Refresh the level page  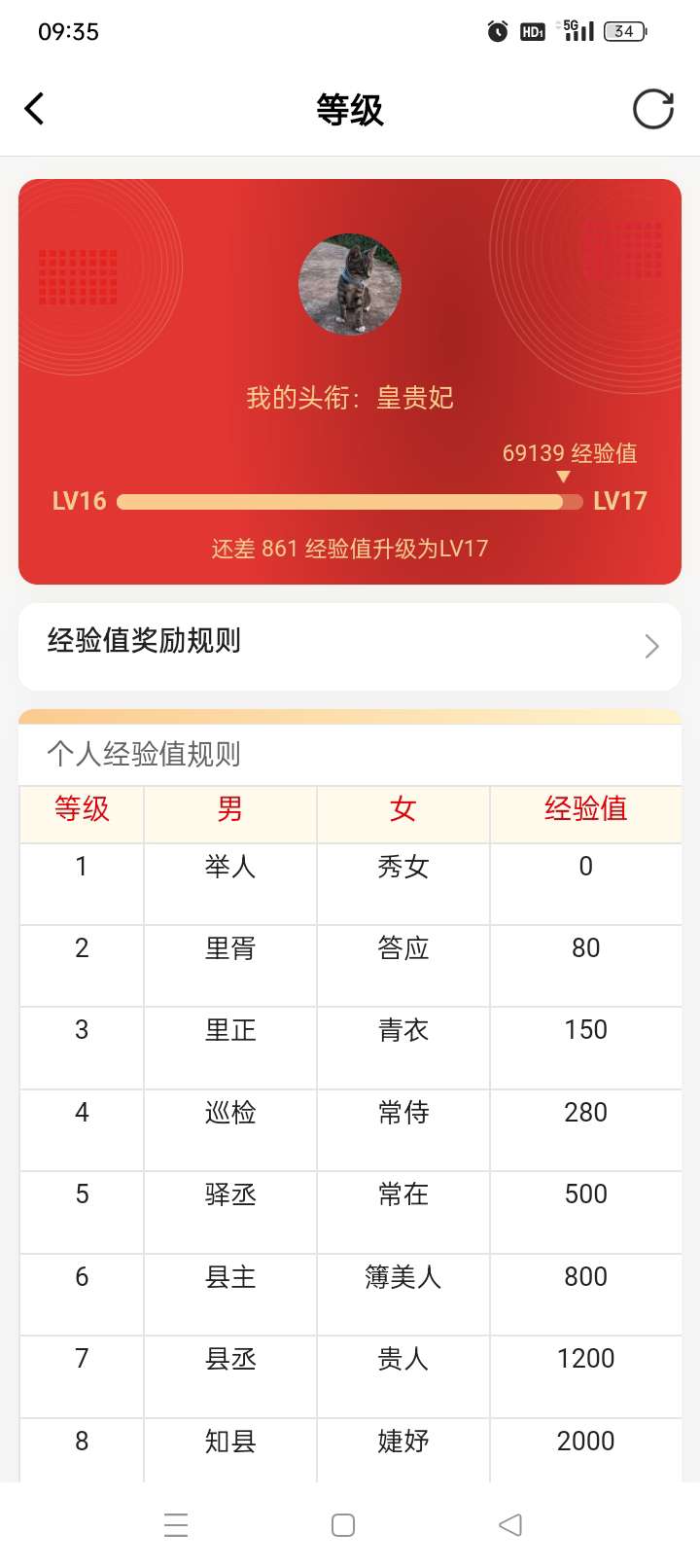pos(652,109)
